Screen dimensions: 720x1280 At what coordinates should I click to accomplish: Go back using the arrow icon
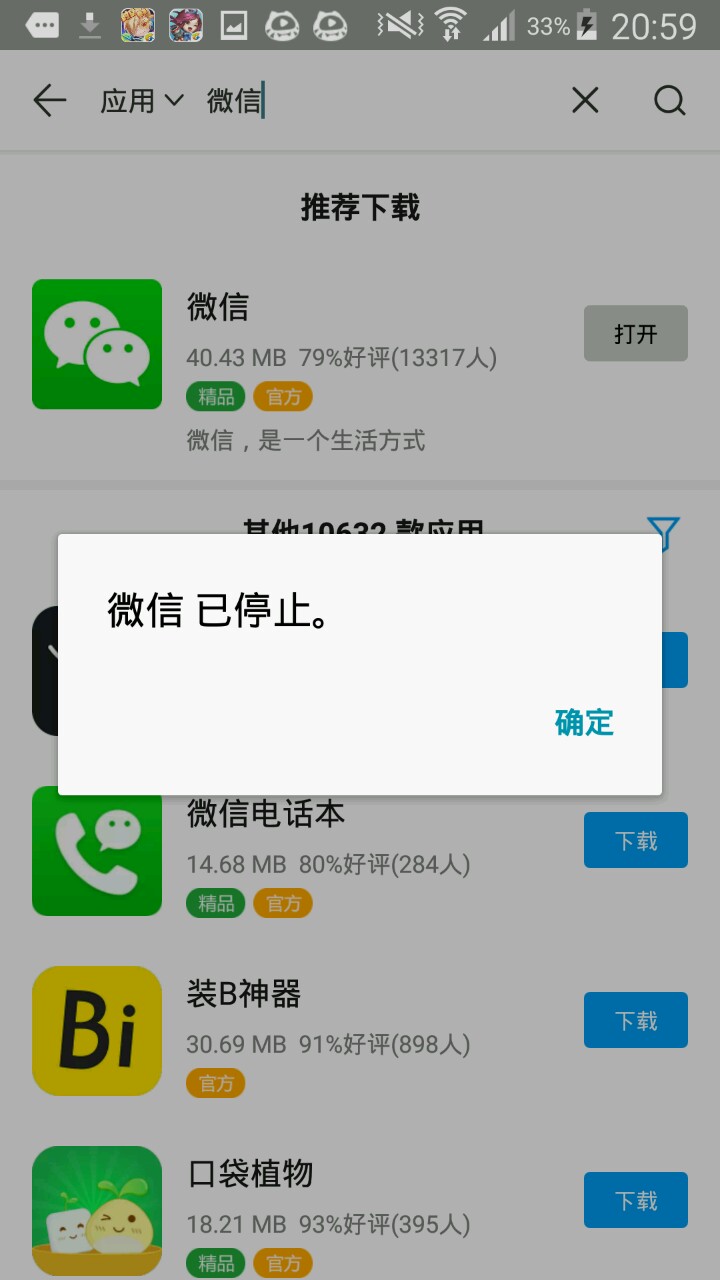tap(48, 100)
